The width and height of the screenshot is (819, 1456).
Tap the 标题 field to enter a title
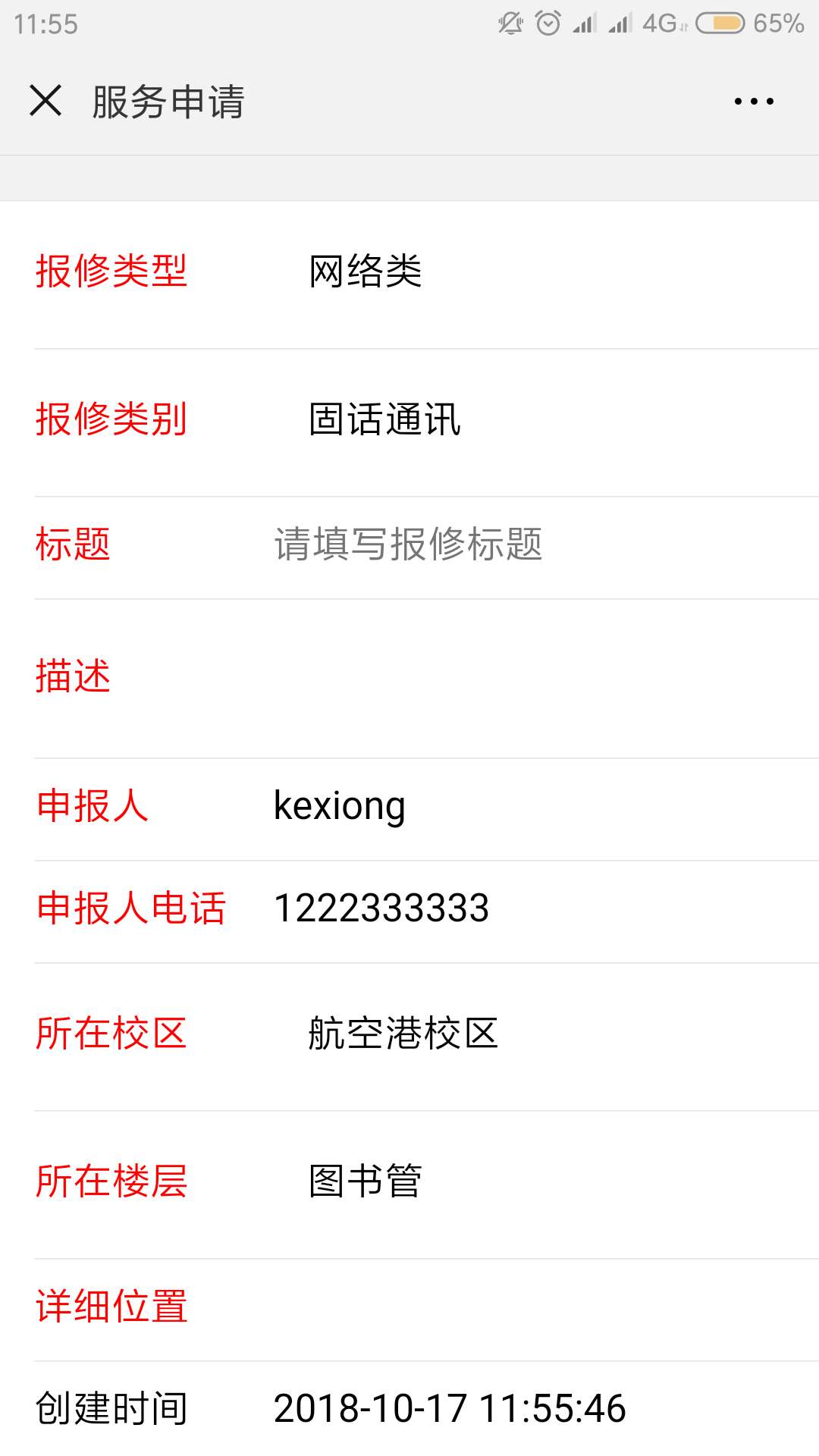[455, 544]
